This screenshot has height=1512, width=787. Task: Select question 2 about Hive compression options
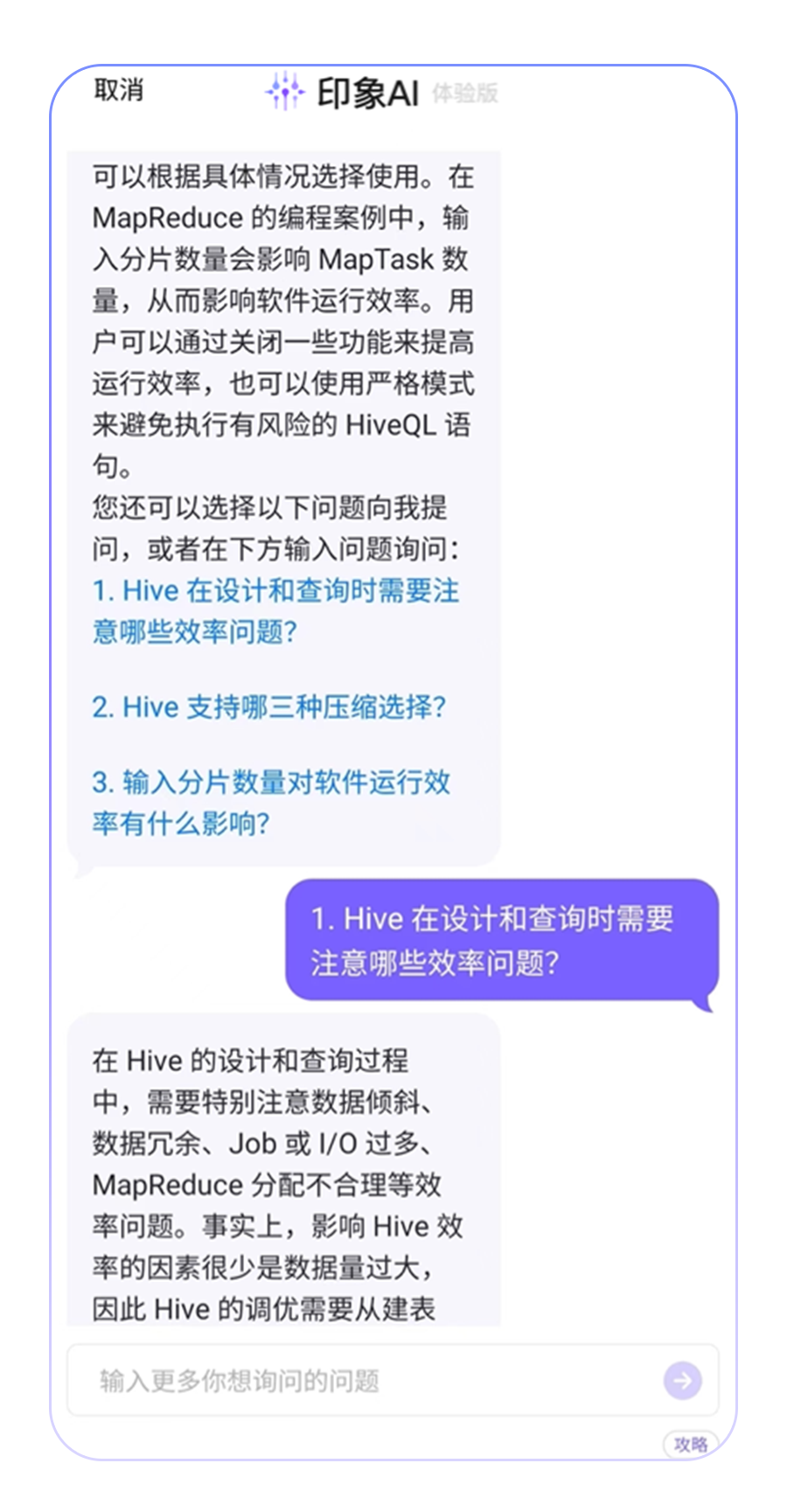pos(269,707)
